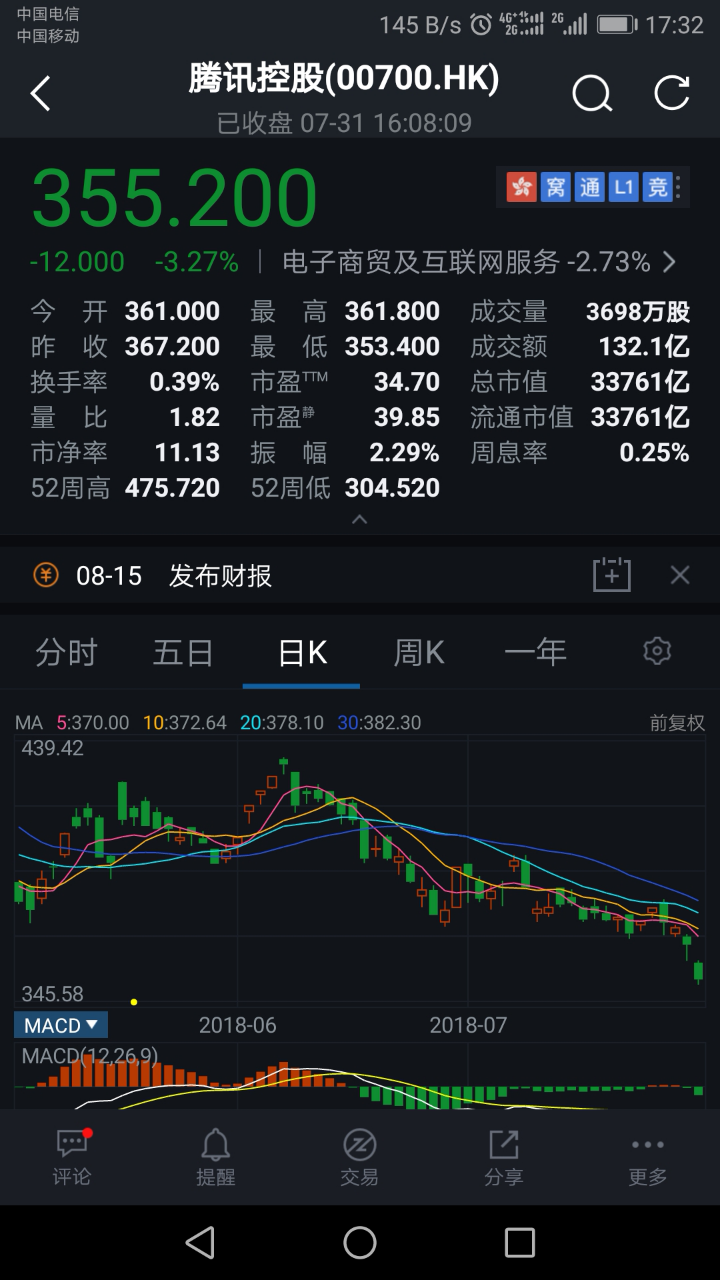Switch to the 五日 chart tab
The height and width of the screenshot is (1280, 720).
coord(183,652)
